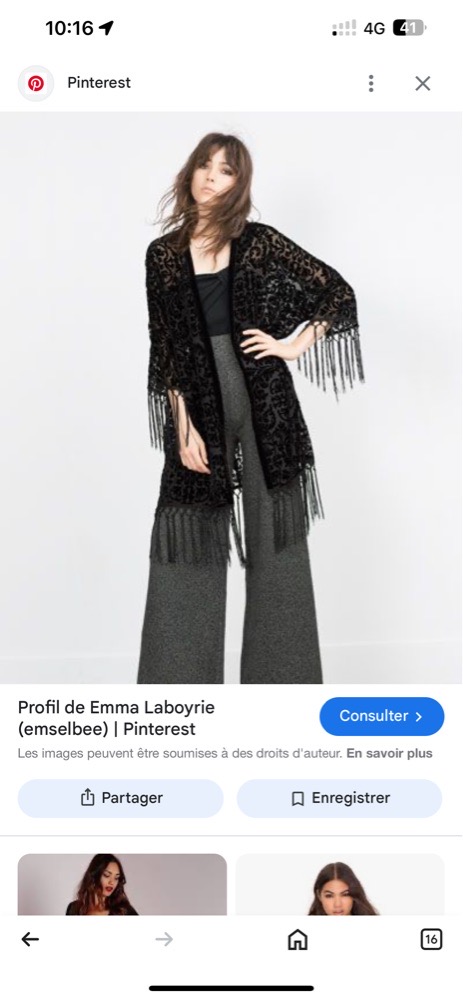463x1000 pixels.
Task: Open the En savoir plus link
Action: (389, 753)
